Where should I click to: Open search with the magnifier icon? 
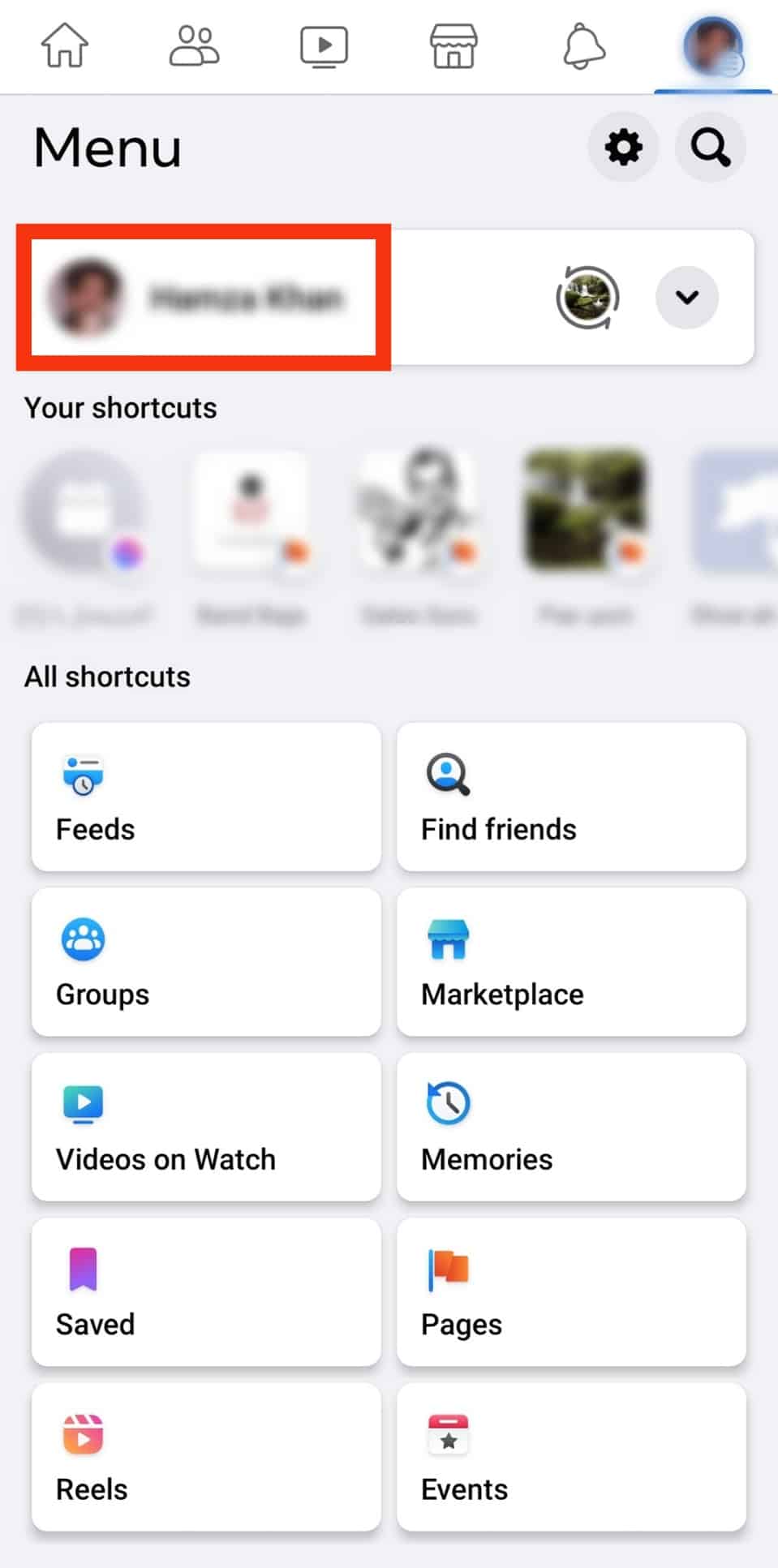click(x=710, y=148)
